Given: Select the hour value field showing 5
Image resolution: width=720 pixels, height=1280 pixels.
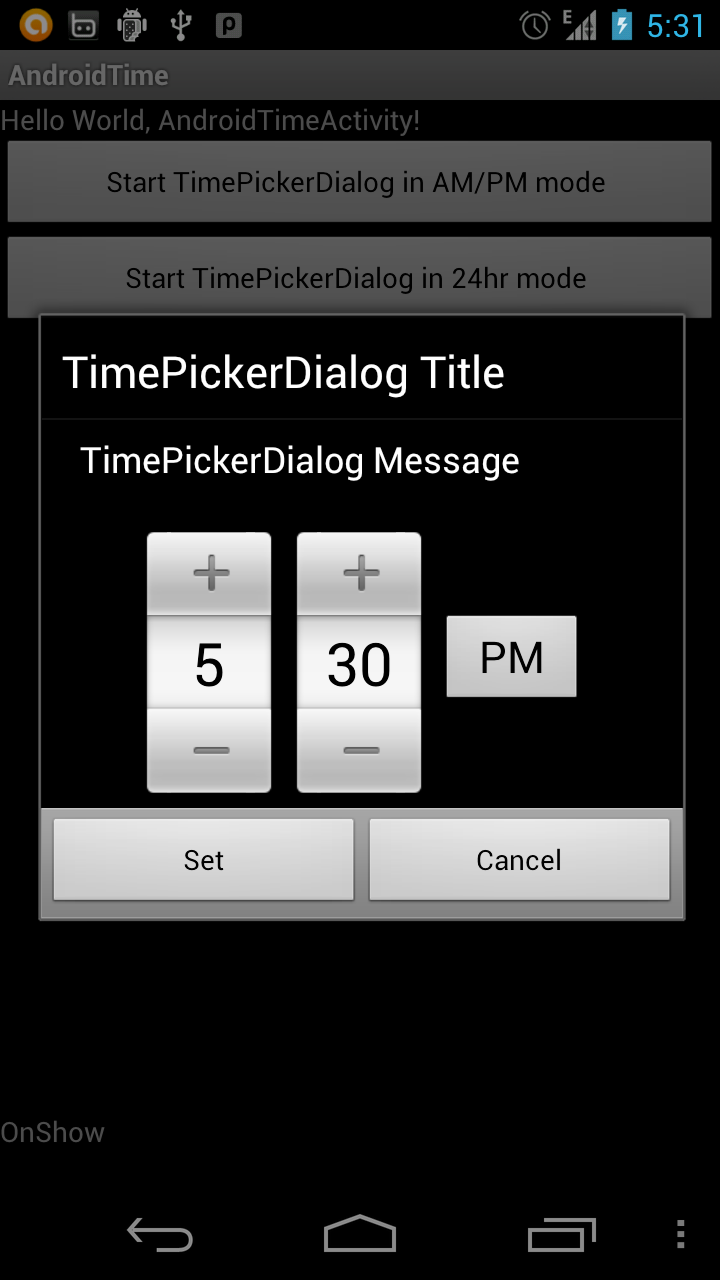Looking at the screenshot, I should 208,662.
